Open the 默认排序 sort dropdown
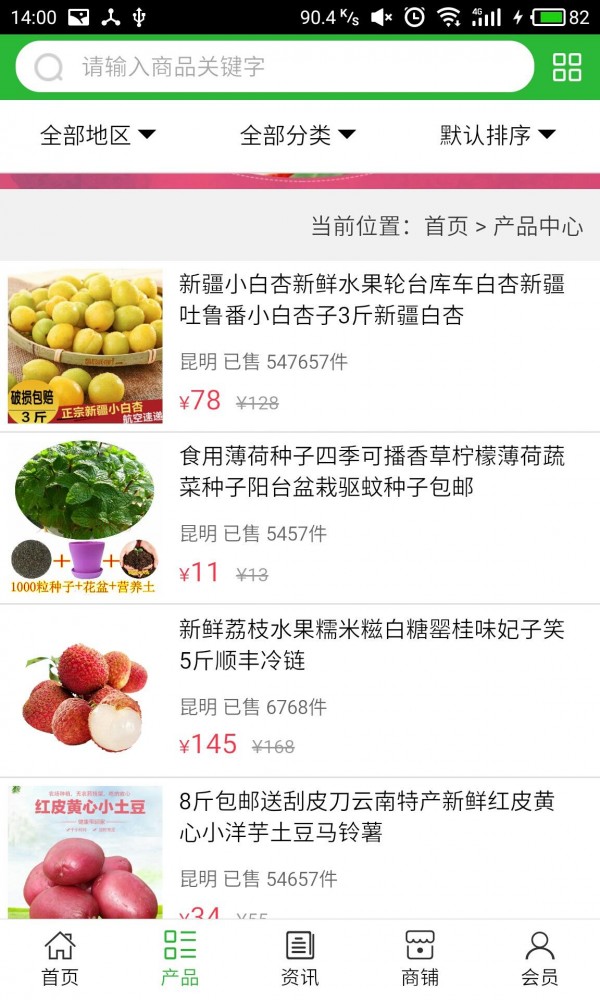 coord(498,135)
